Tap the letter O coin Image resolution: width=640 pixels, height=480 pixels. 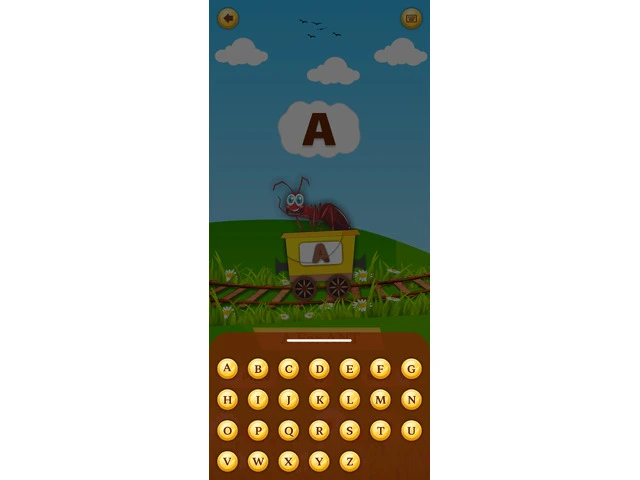(228, 430)
